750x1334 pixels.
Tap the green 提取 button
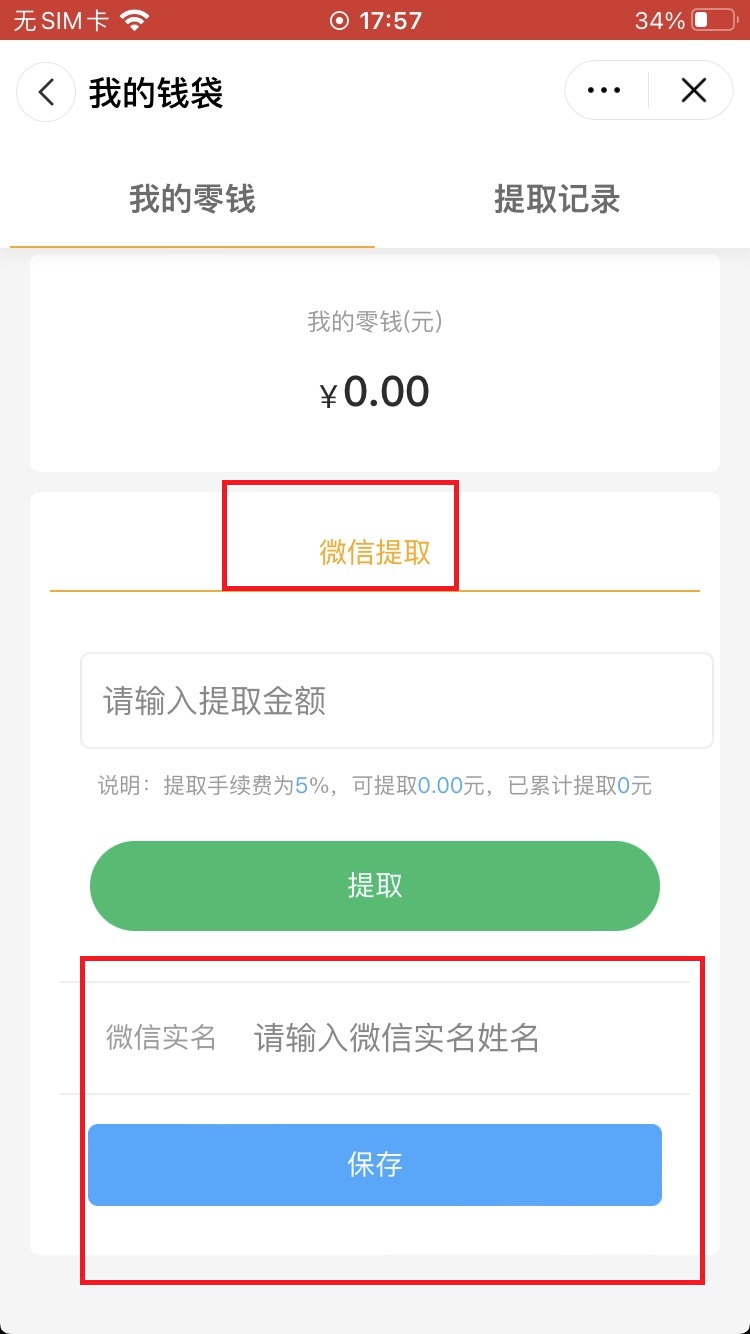[x=375, y=886]
